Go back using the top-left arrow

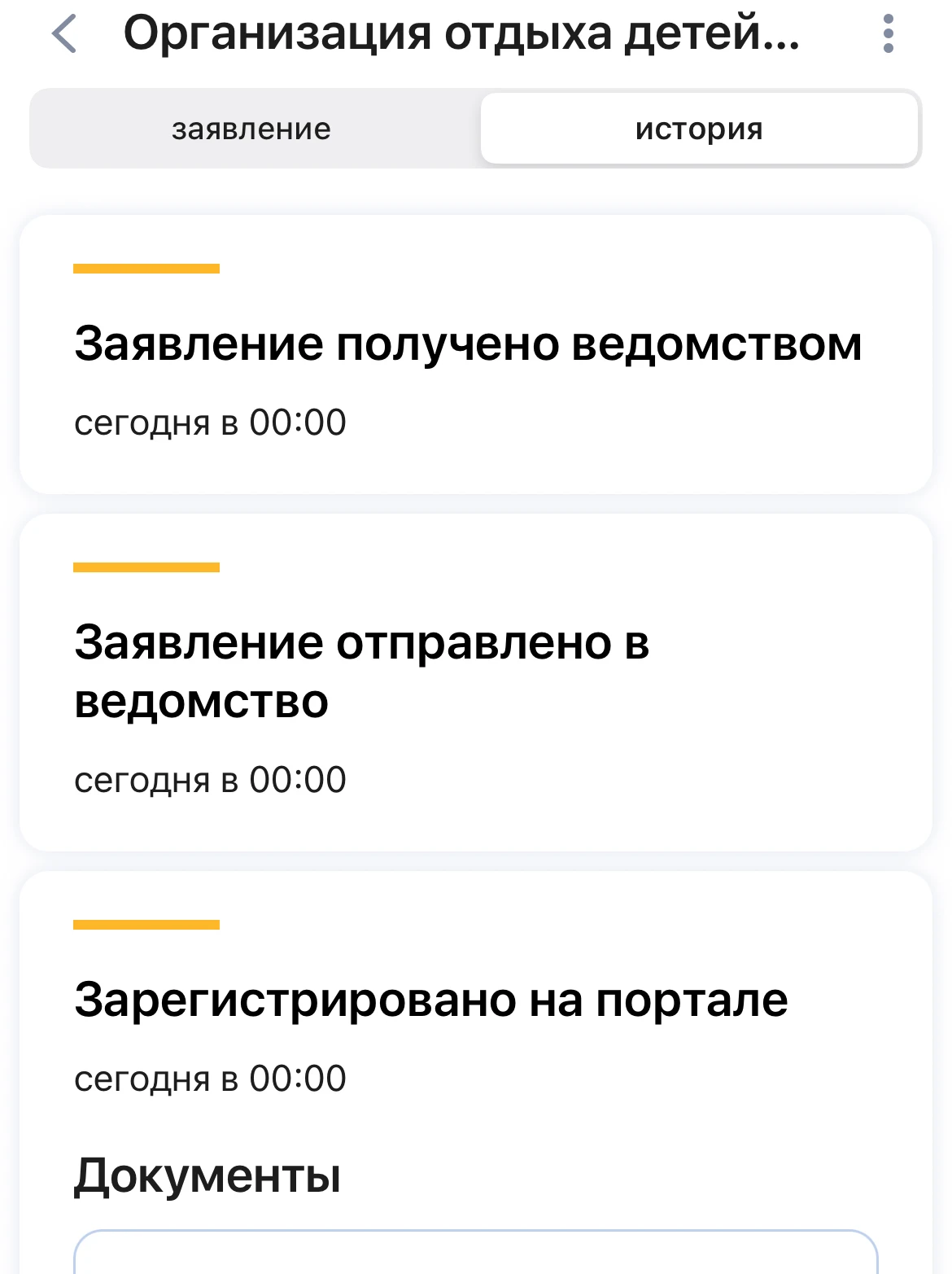pos(63,34)
